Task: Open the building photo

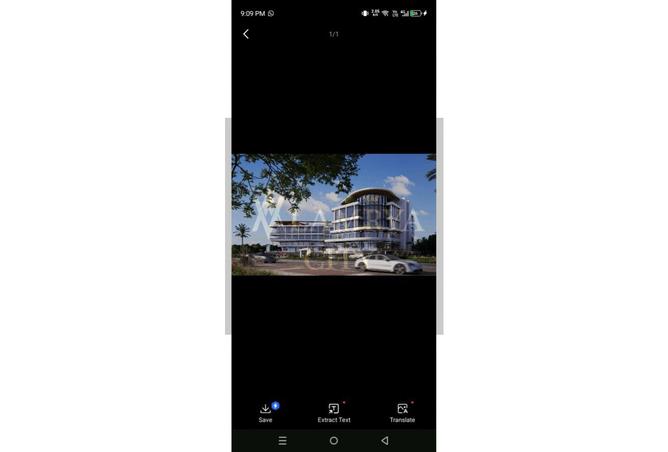Action: click(334, 214)
